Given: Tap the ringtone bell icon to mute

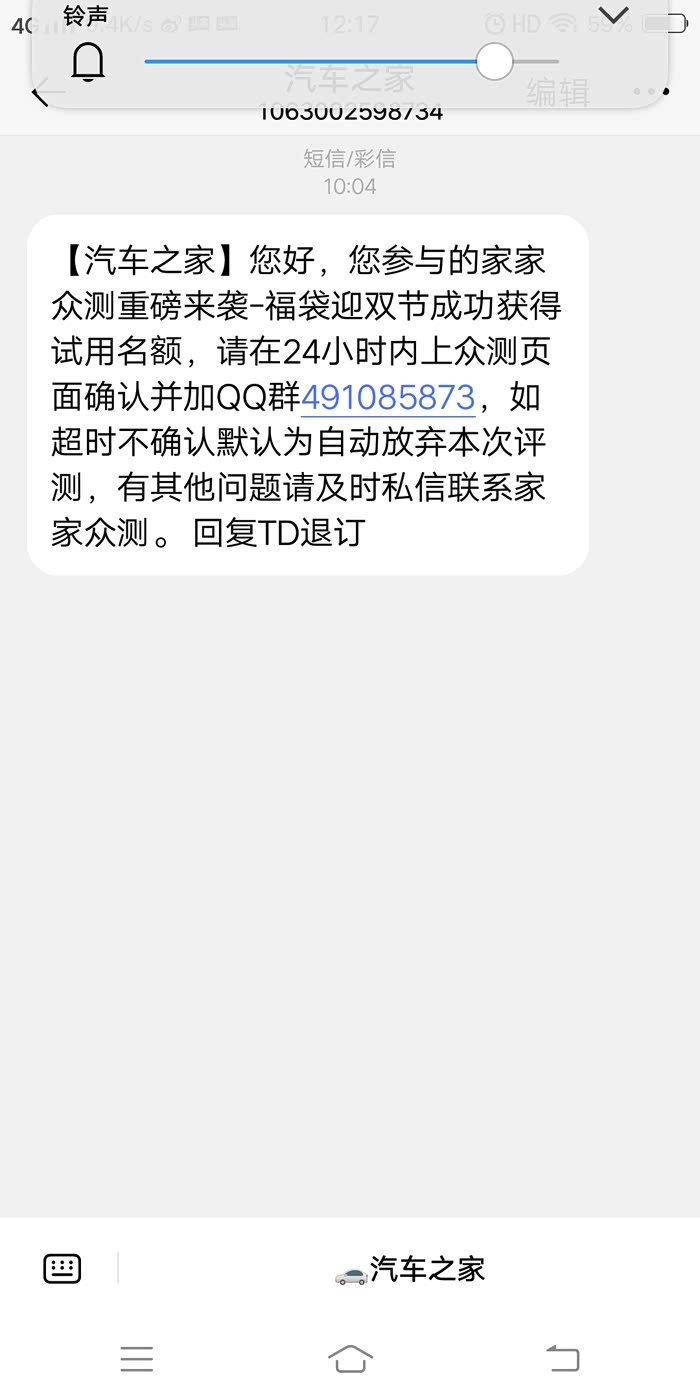Looking at the screenshot, I should tap(88, 63).
